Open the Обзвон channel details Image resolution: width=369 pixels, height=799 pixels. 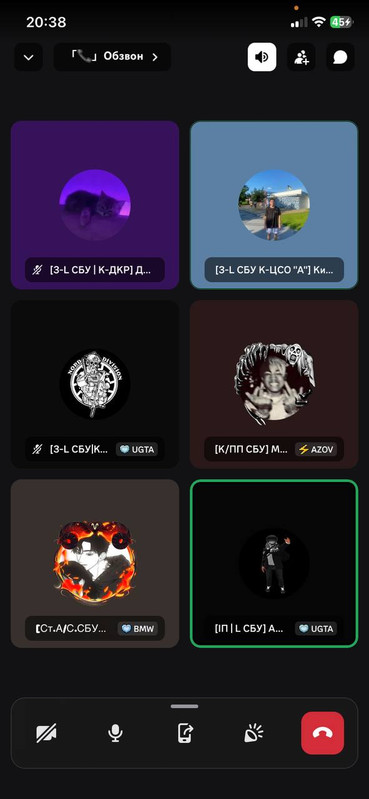click(112, 57)
